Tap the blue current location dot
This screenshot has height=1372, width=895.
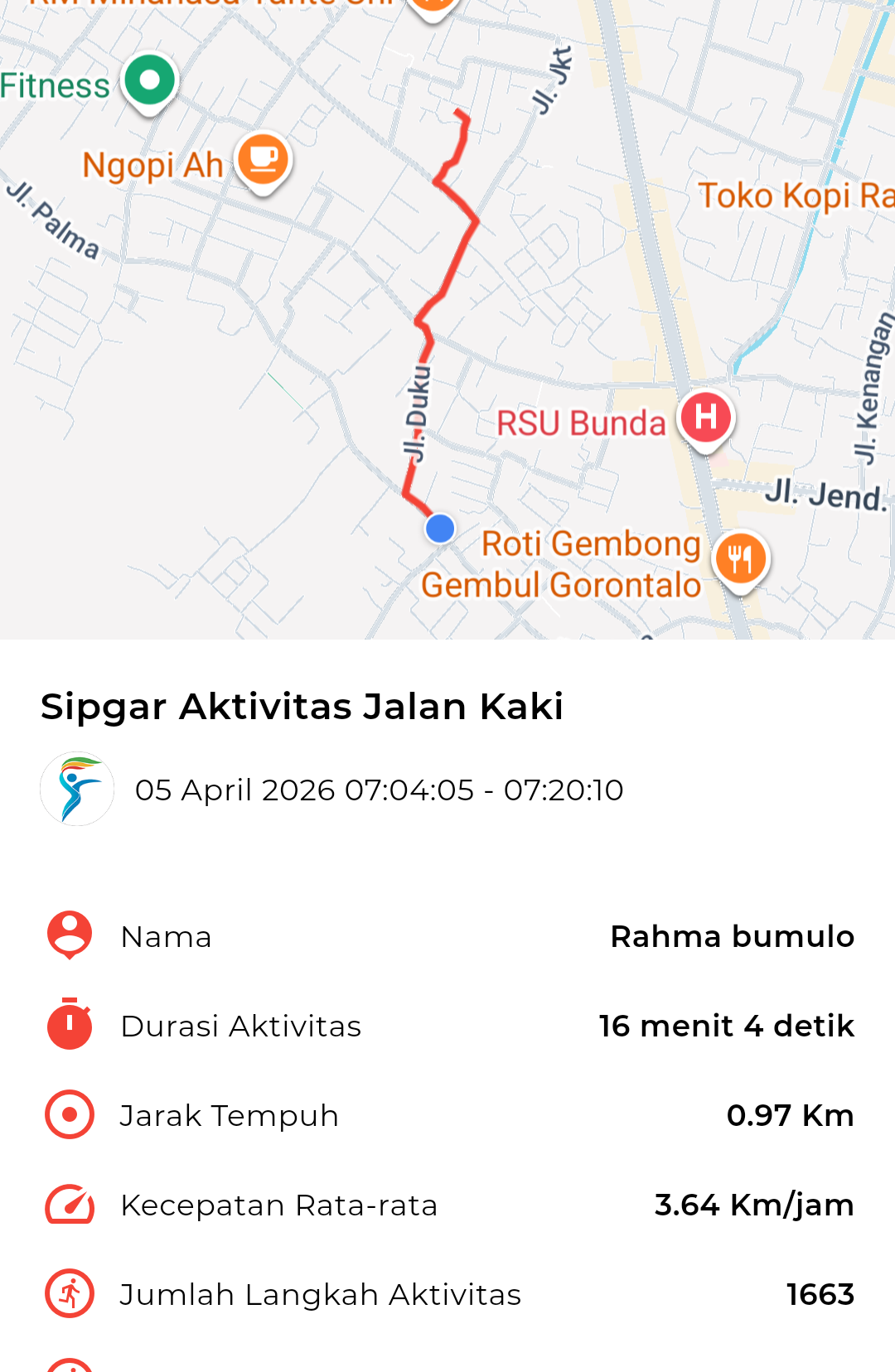pos(440,528)
